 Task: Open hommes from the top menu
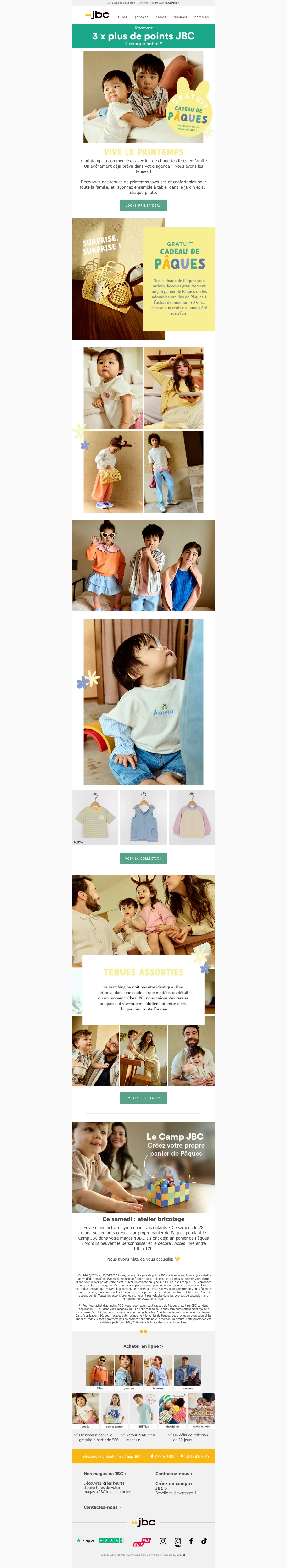pos(201,17)
